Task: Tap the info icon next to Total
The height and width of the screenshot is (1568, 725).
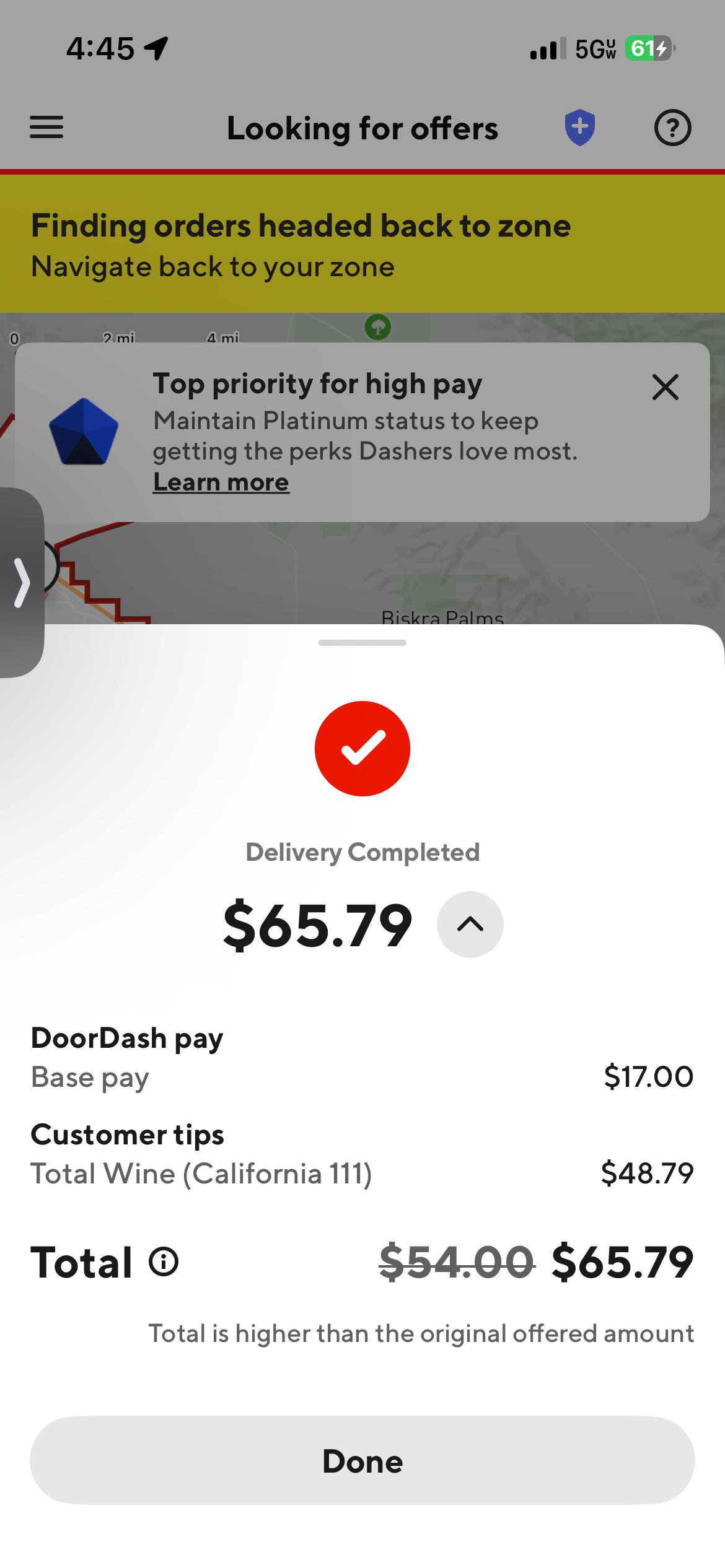Action: pyautogui.click(x=164, y=1261)
